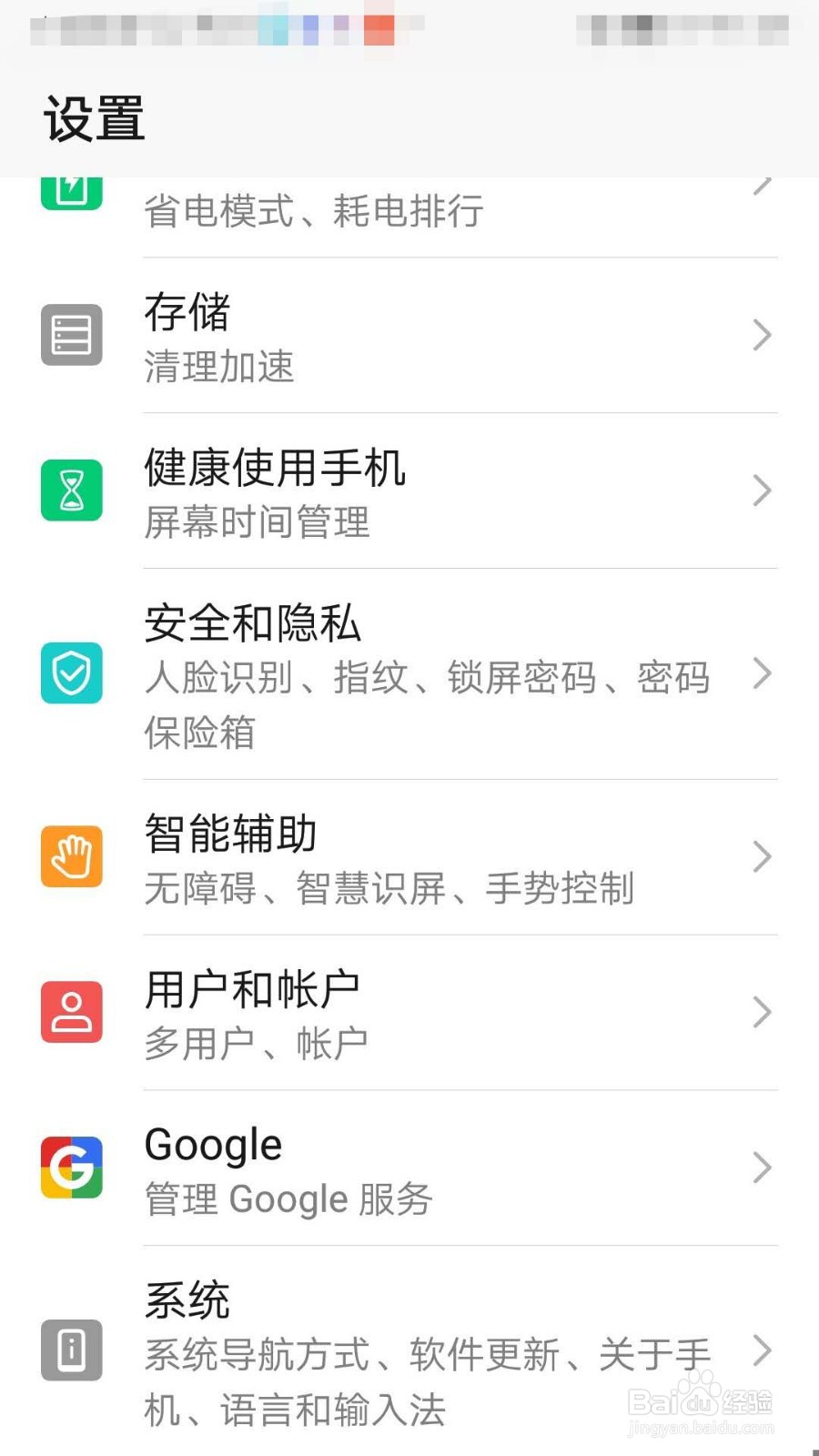Screen dimensions: 819x1456
Task: Tap the 设置 page title
Action: [94, 117]
